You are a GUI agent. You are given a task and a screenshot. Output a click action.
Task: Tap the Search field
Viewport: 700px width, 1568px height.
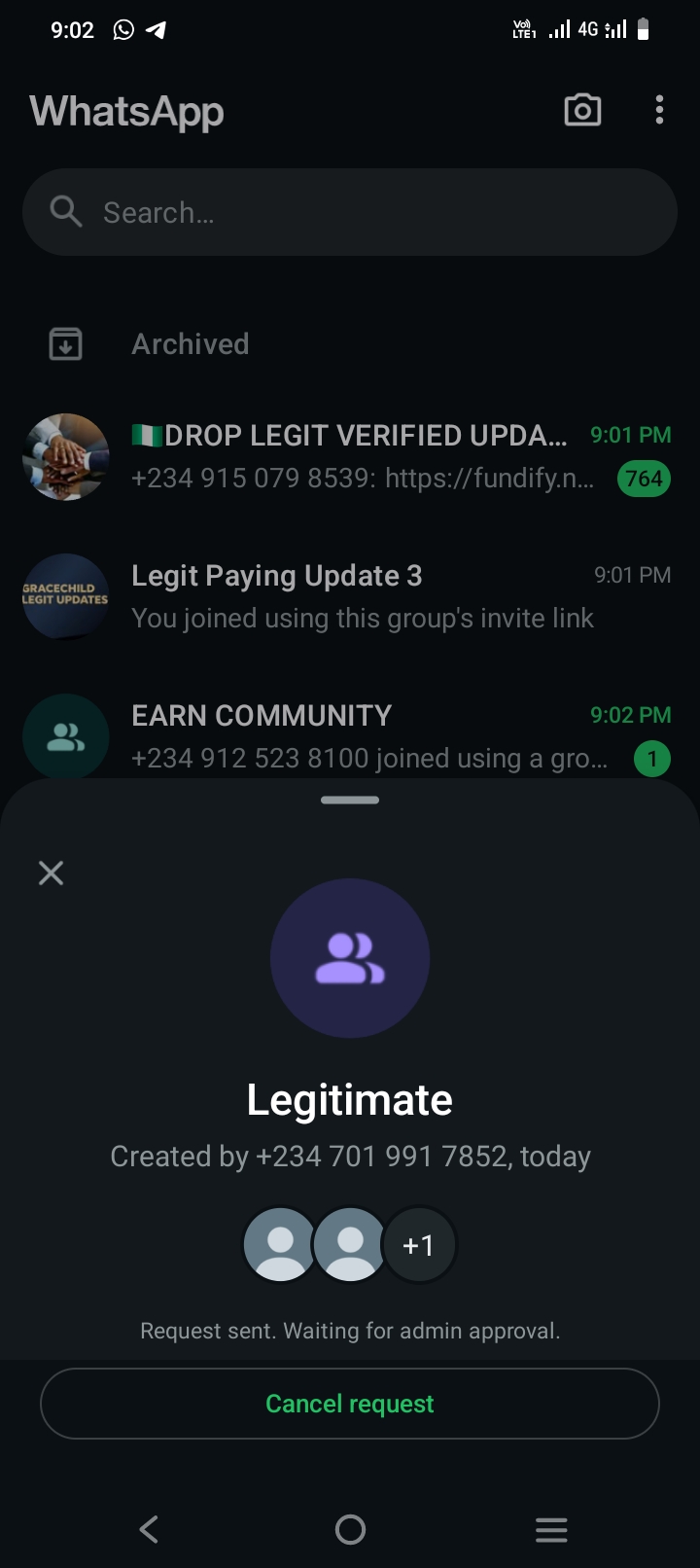[350, 212]
